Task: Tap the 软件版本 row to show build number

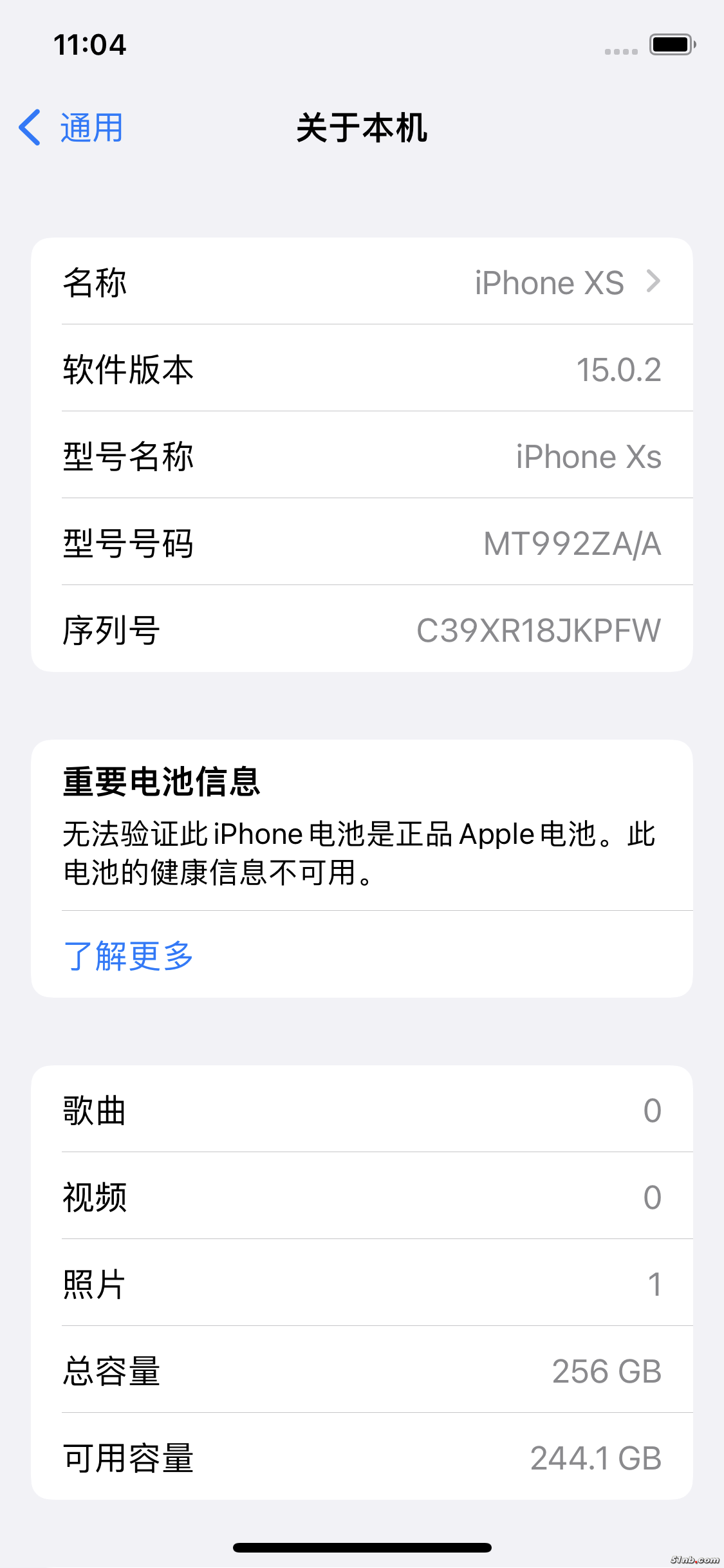Action: [362, 369]
